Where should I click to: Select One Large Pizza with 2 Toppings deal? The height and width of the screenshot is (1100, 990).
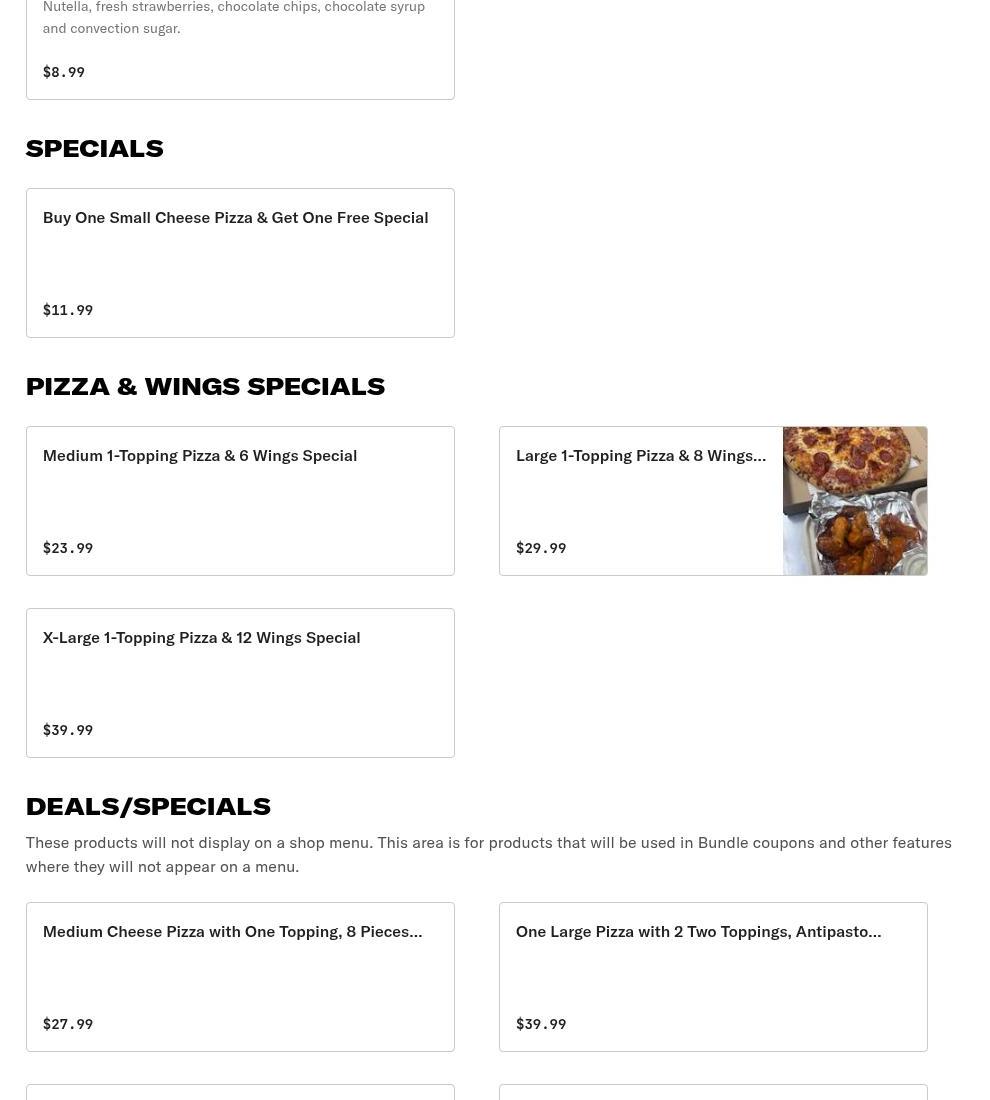[712, 976]
